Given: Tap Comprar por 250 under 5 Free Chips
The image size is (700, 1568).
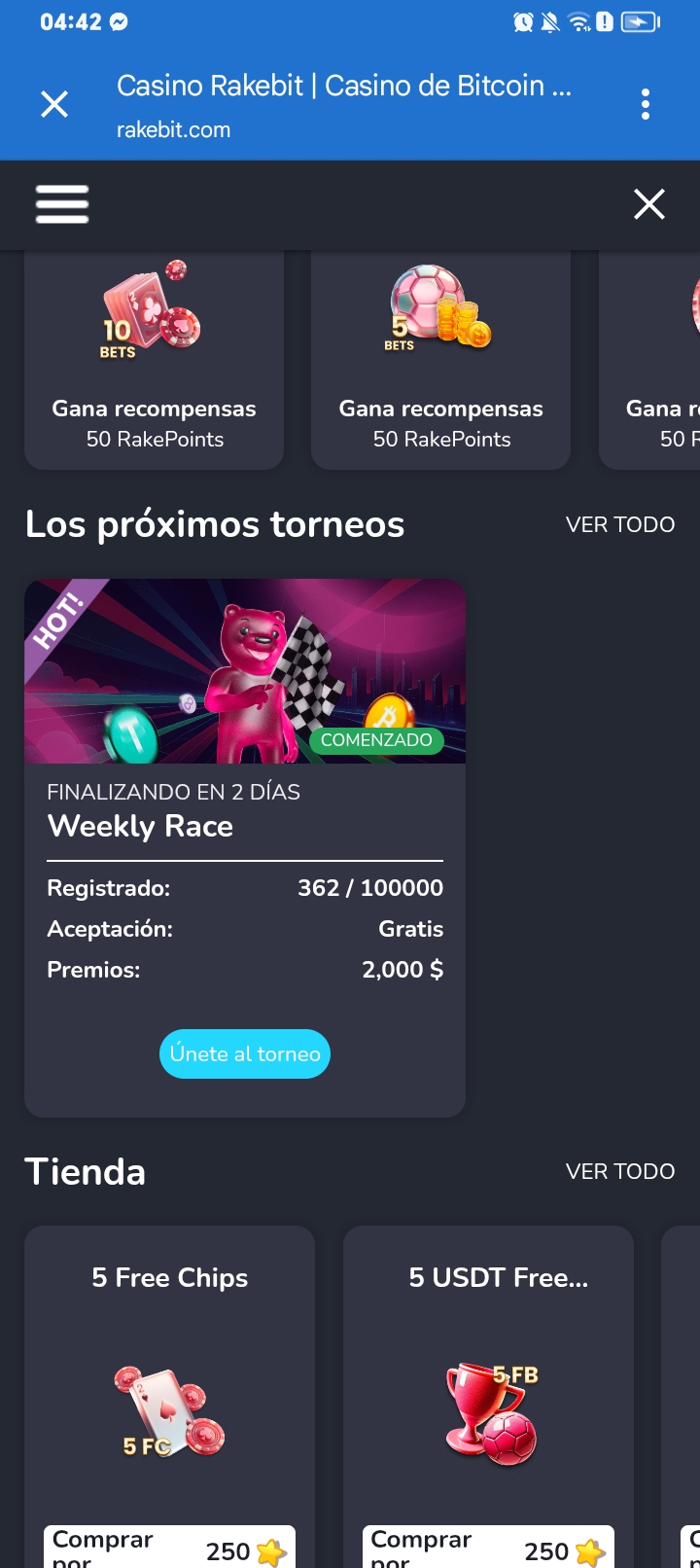Looking at the screenshot, I should click(169, 1548).
